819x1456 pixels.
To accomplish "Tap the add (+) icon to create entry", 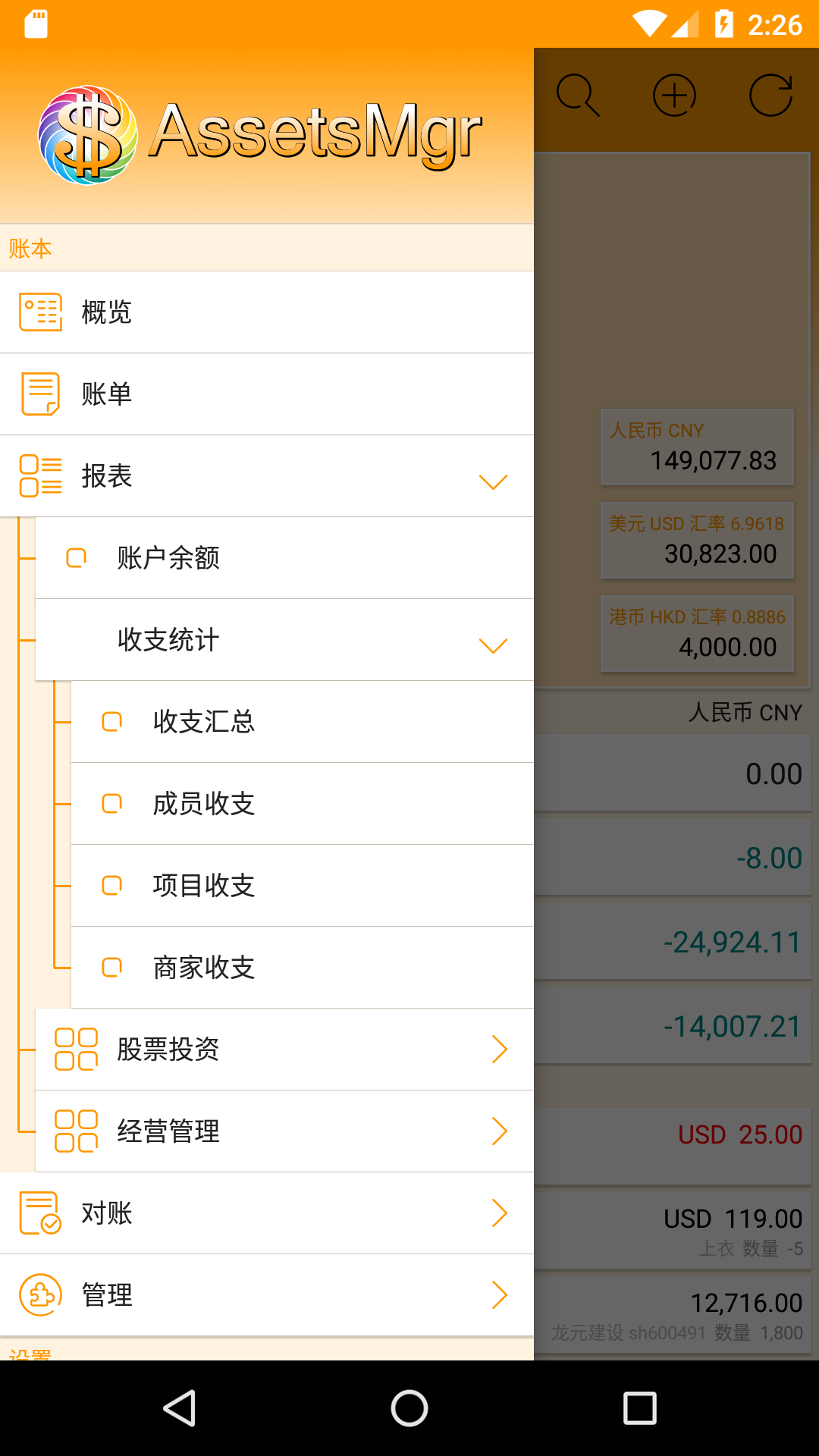I will pyautogui.click(x=675, y=93).
